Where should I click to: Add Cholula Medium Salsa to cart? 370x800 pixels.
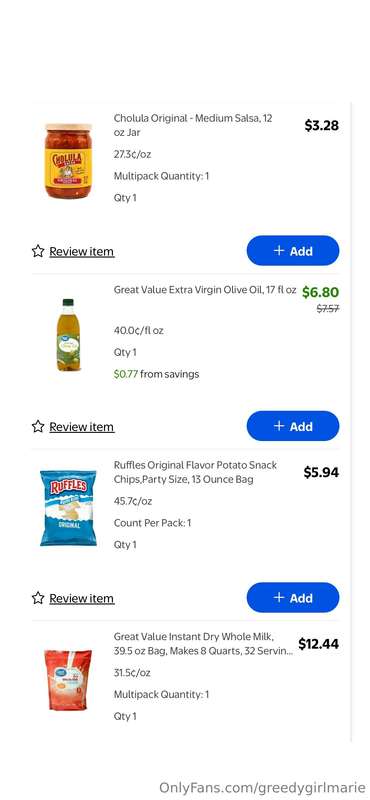[x=293, y=251]
